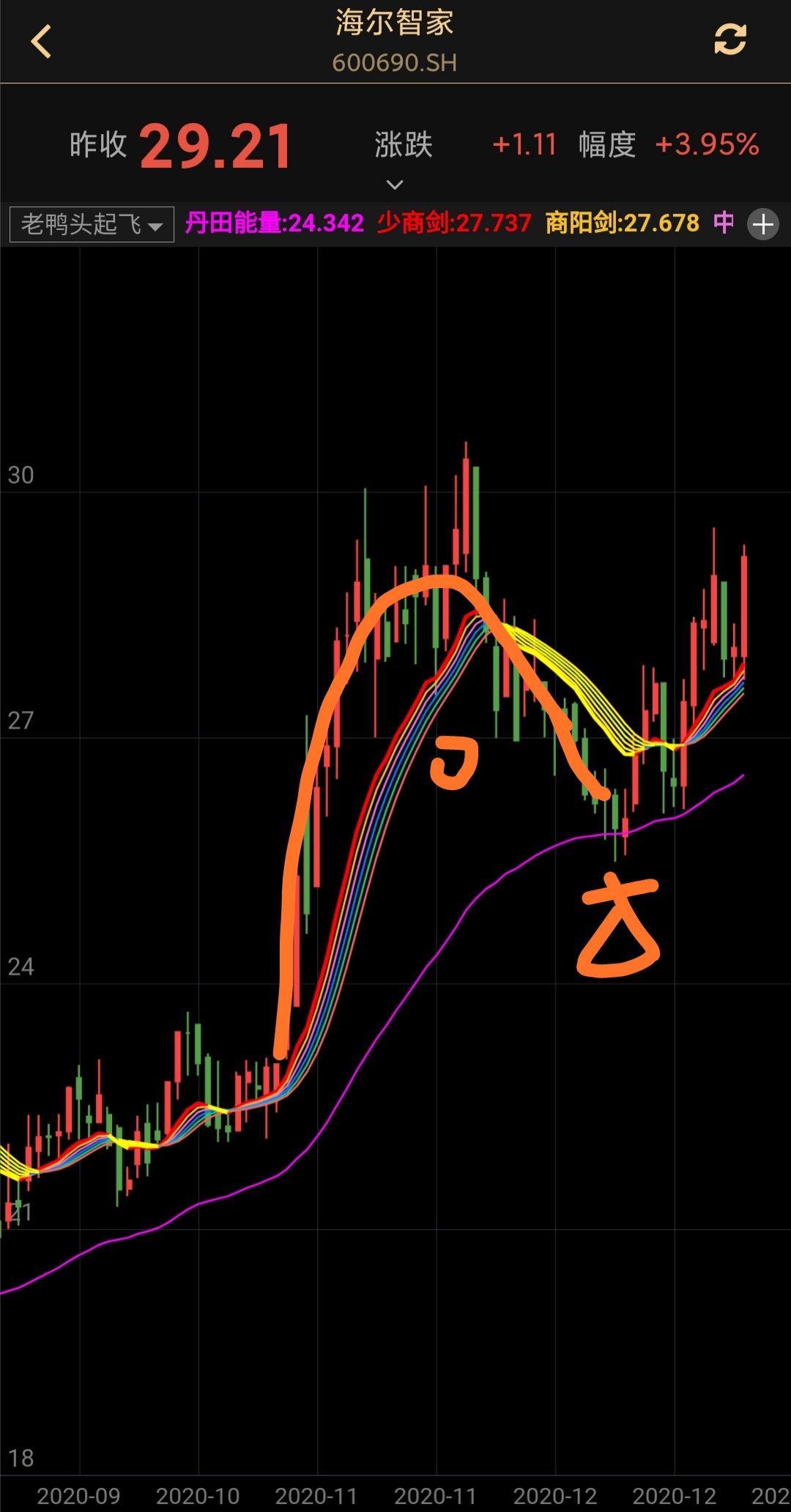Expand quote details with the down chevron
Screen dimensions: 791x1512
pos(395,185)
